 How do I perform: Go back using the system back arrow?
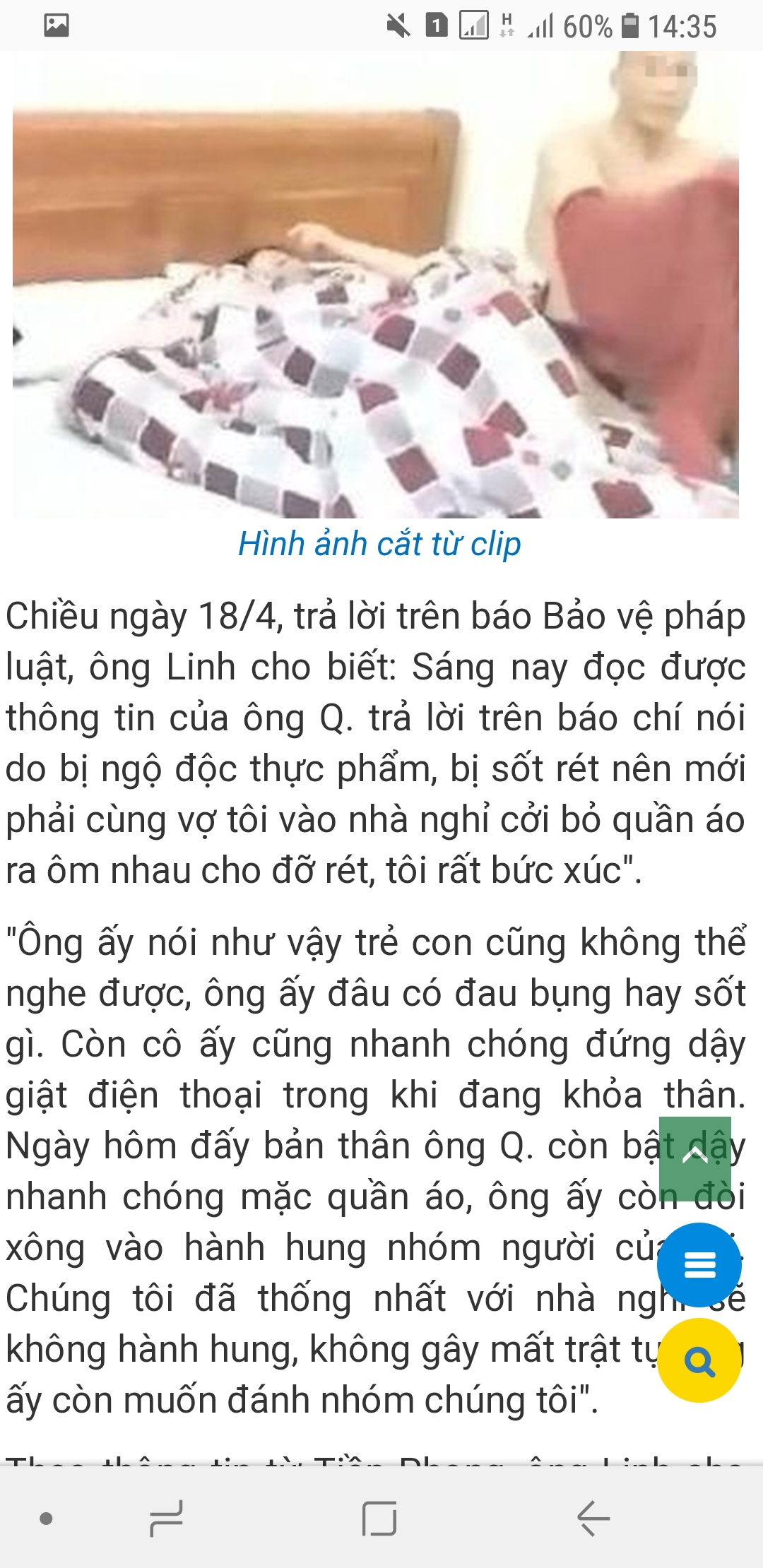(592, 1518)
